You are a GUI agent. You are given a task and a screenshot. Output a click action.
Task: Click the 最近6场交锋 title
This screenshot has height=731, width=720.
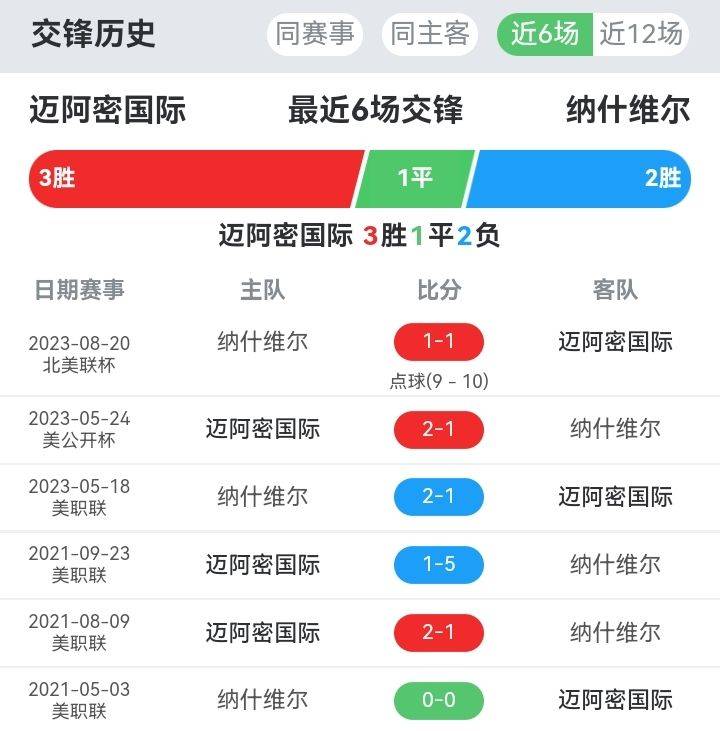(375, 111)
